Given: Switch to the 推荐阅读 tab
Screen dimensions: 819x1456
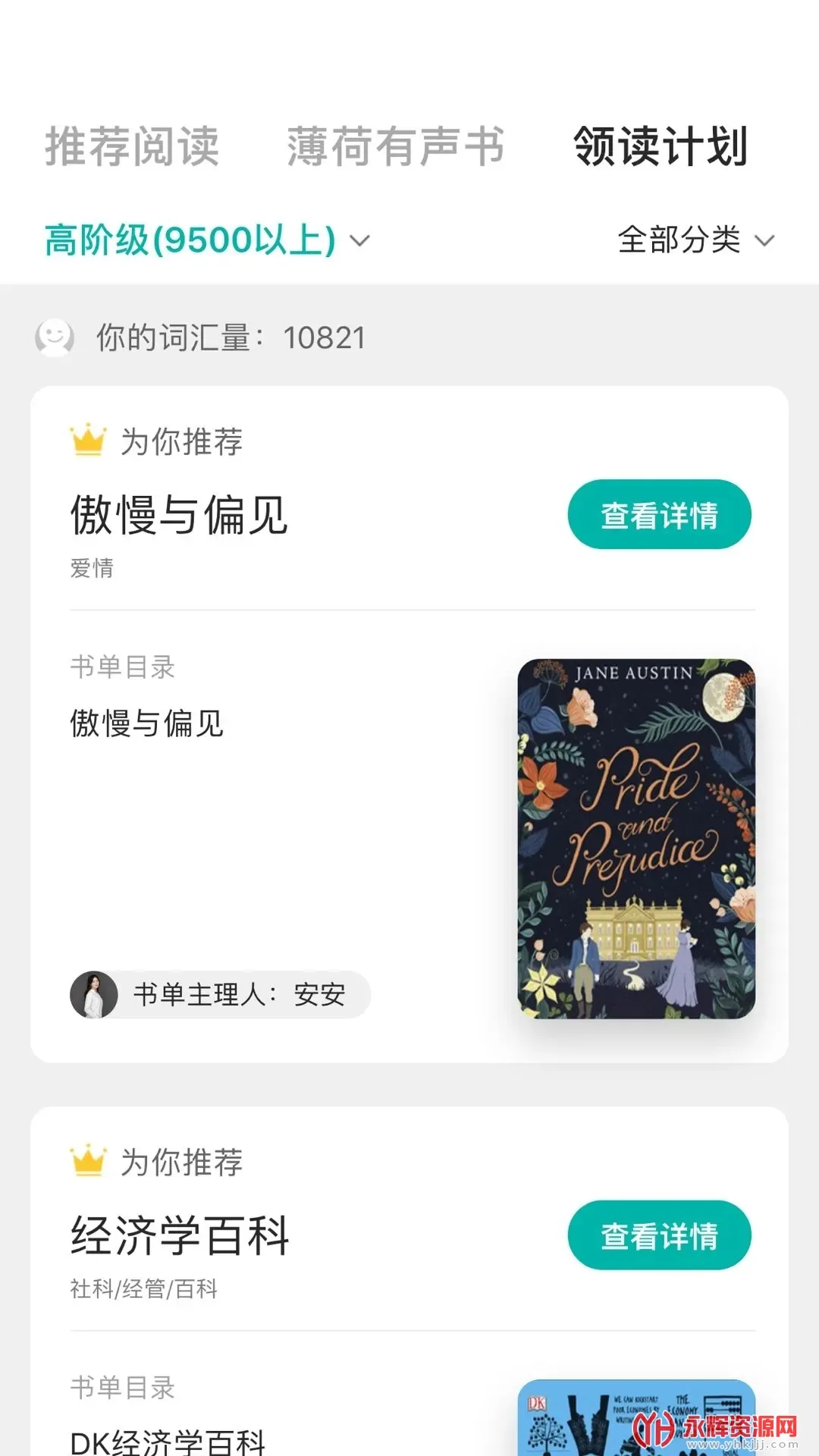Looking at the screenshot, I should pyautogui.click(x=132, y=146).
